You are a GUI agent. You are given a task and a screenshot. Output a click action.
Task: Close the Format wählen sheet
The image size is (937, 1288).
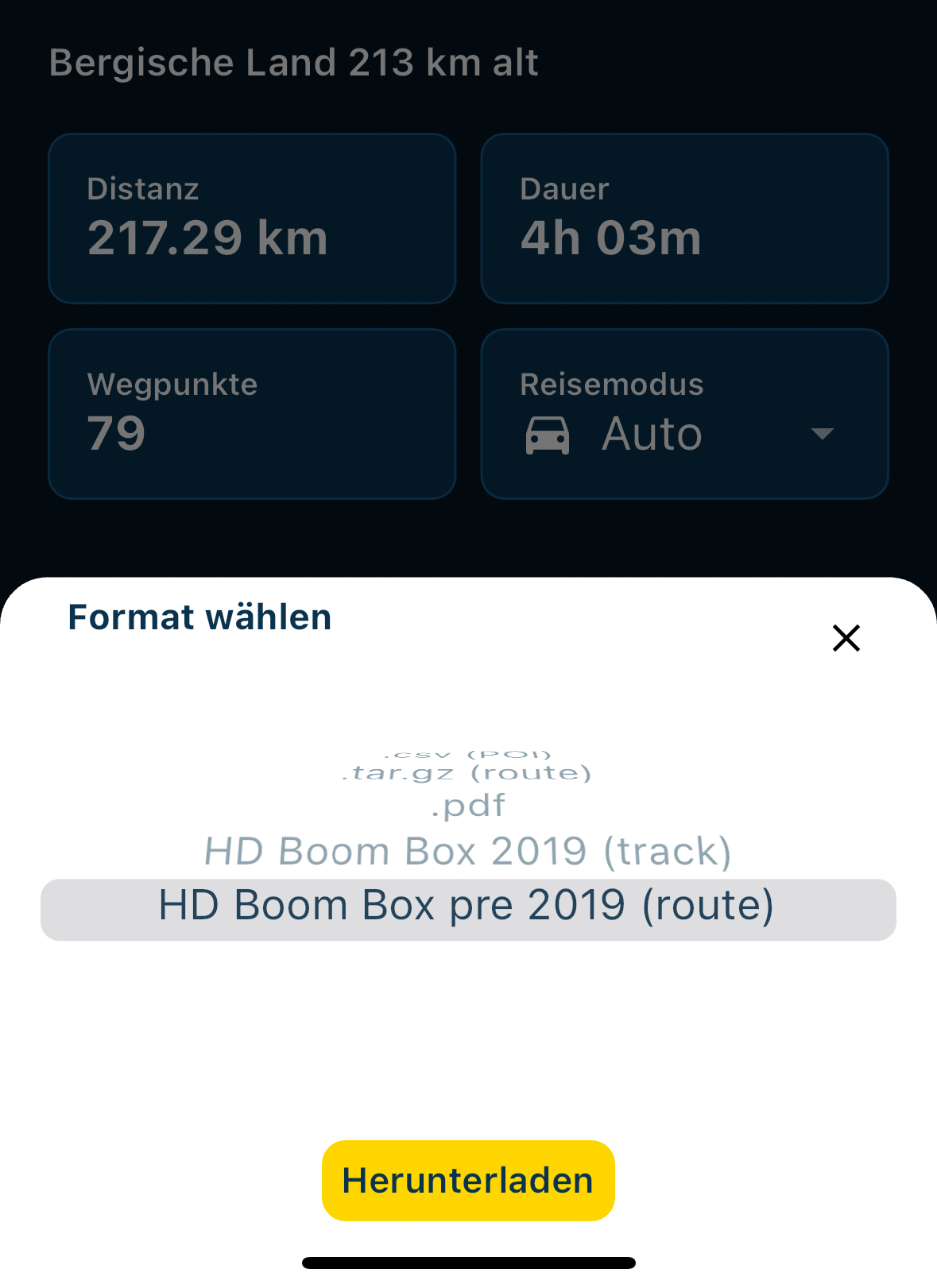[x=846, y=638]
